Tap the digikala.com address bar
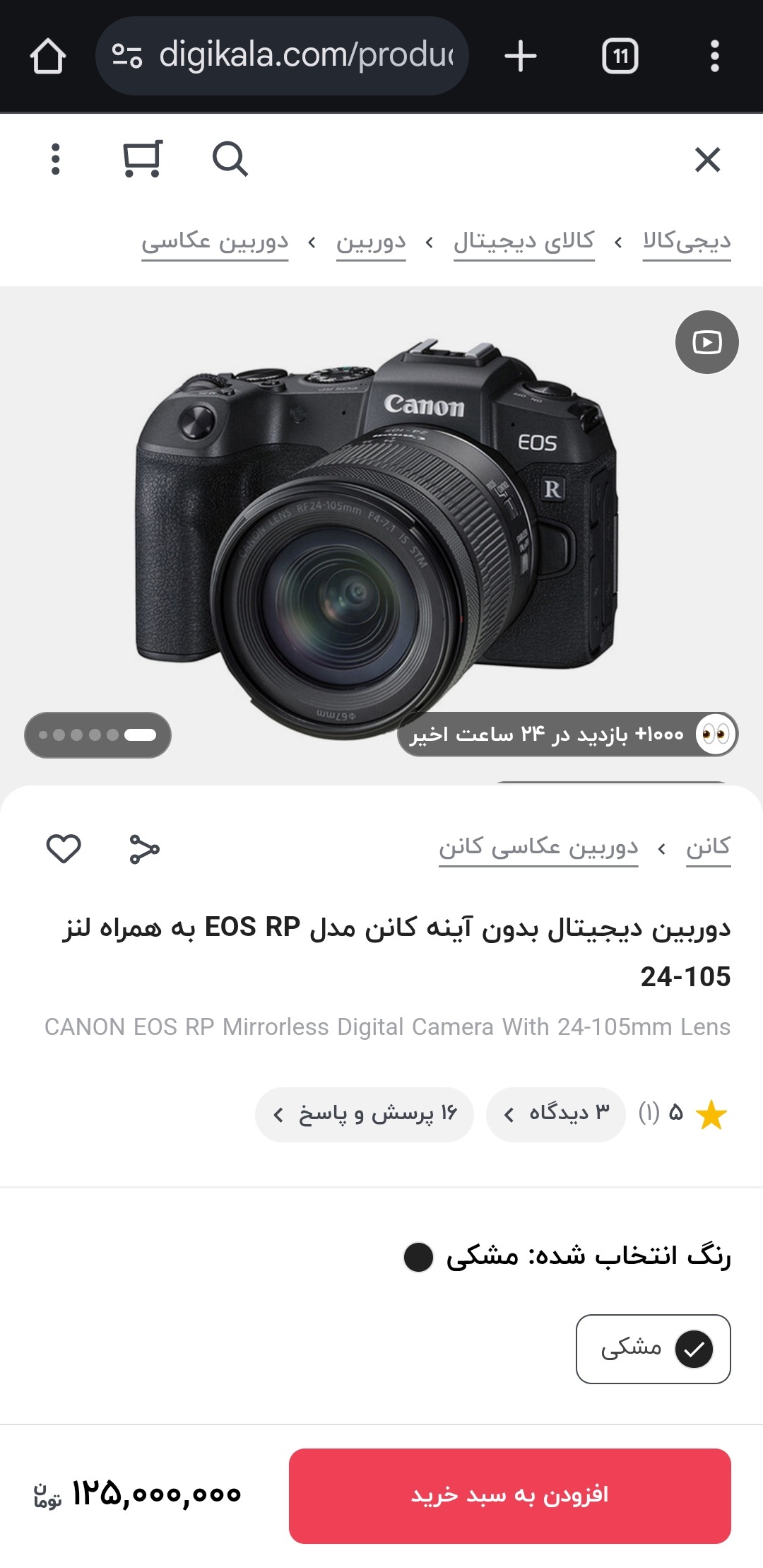This screenshot has height=1568, width=763. coord(282,56)
